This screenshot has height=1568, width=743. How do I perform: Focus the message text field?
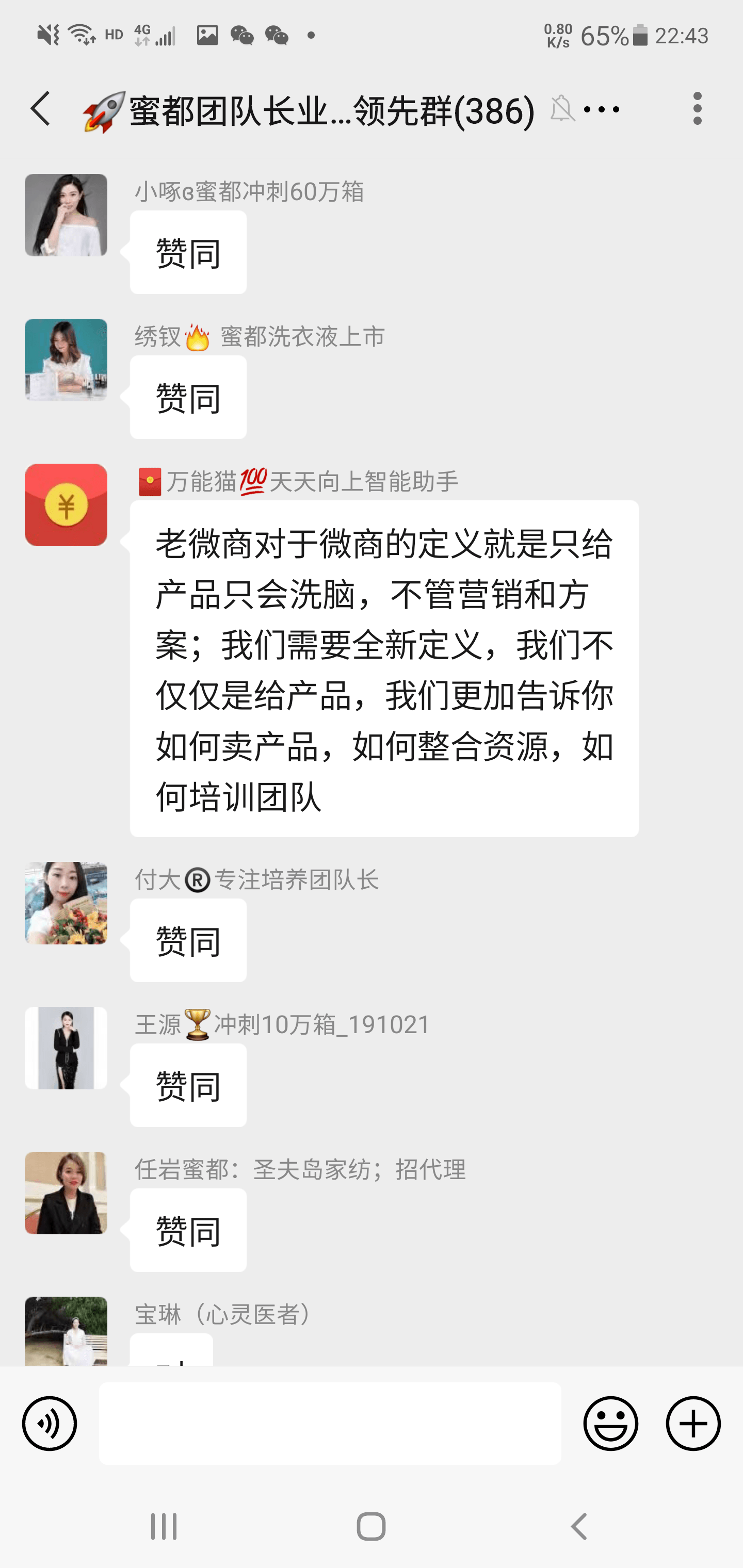(x=330, y=1423)
